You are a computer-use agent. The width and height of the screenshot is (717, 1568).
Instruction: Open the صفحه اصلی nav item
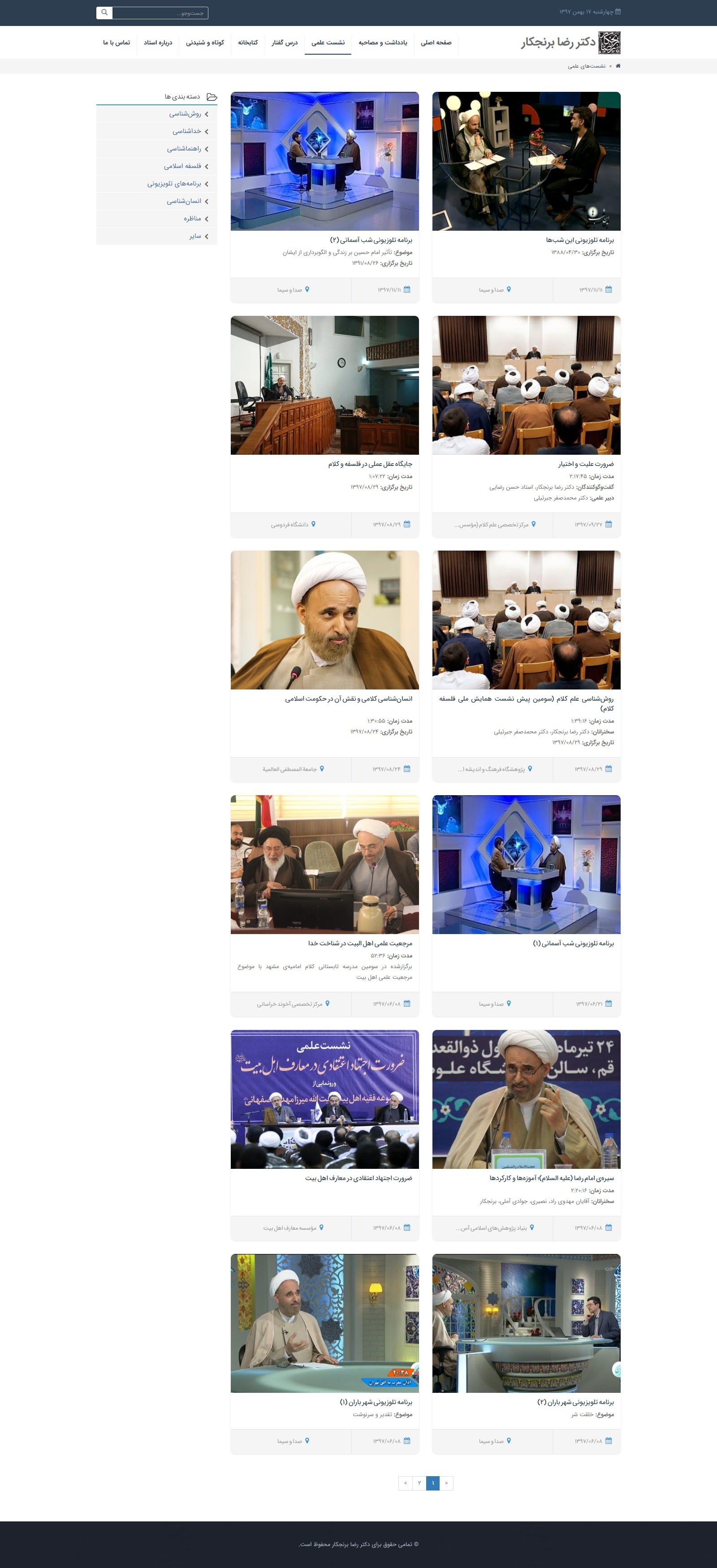(x=436, y=43)
